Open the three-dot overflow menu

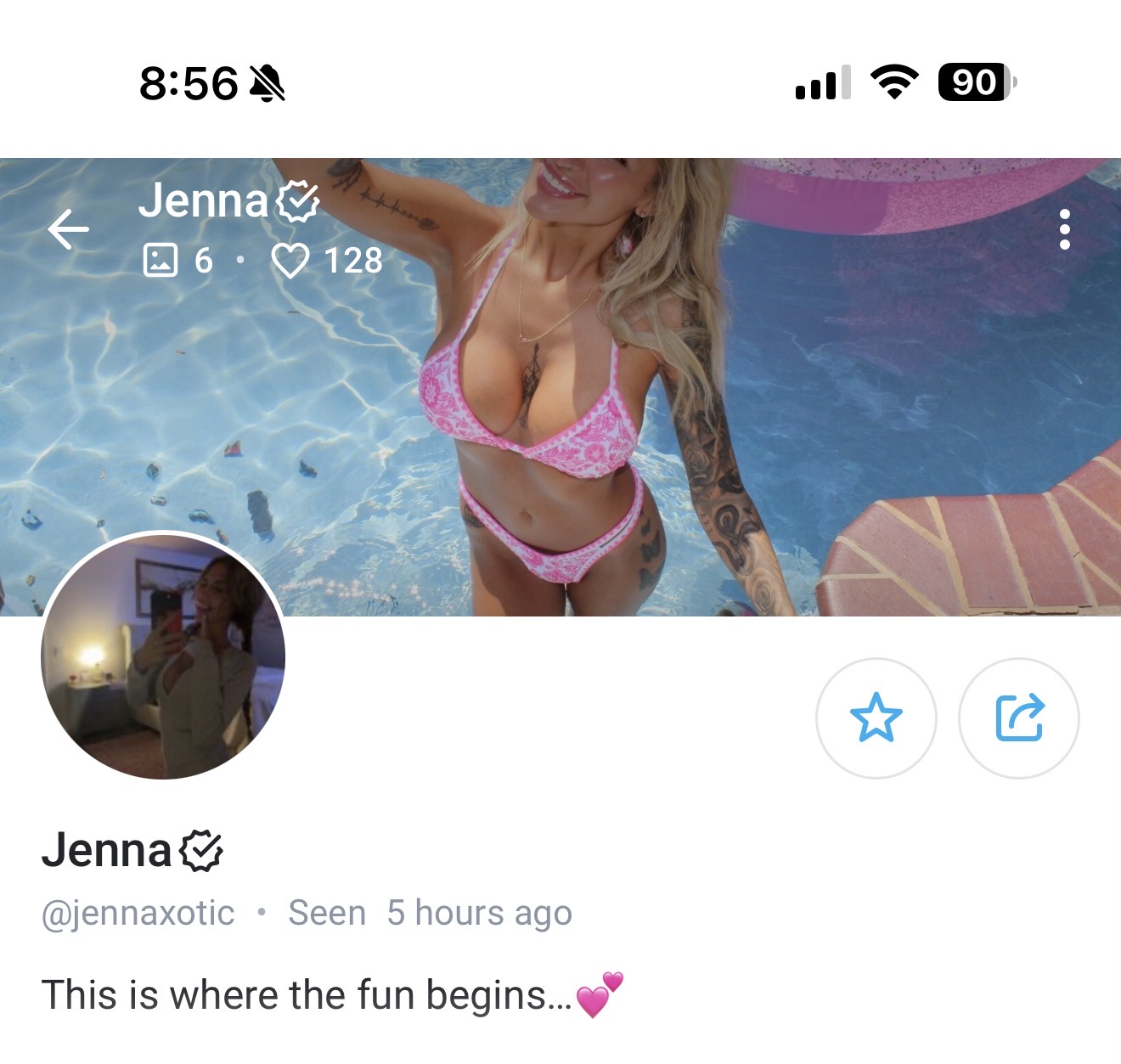coord(1064,229)
